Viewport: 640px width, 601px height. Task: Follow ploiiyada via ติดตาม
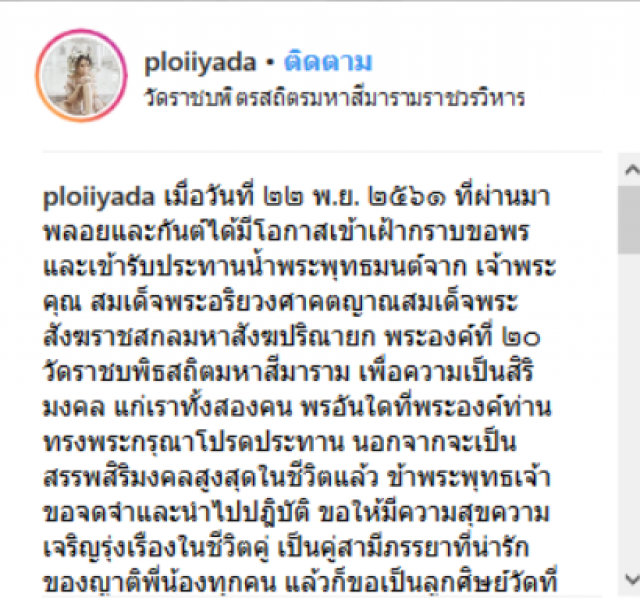point(330,62)
